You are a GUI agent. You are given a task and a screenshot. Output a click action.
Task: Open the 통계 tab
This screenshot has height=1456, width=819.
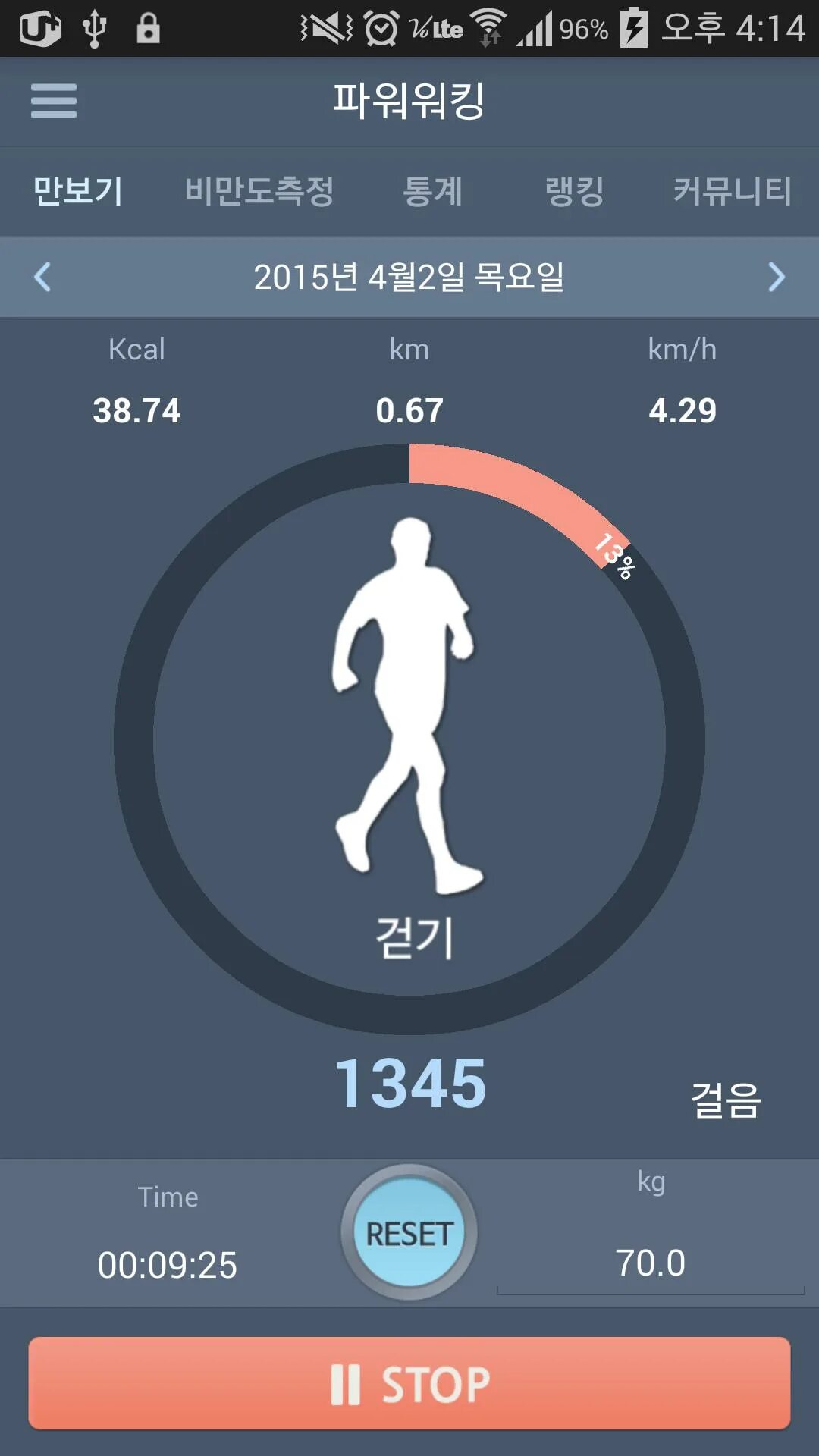coord(432,191)
